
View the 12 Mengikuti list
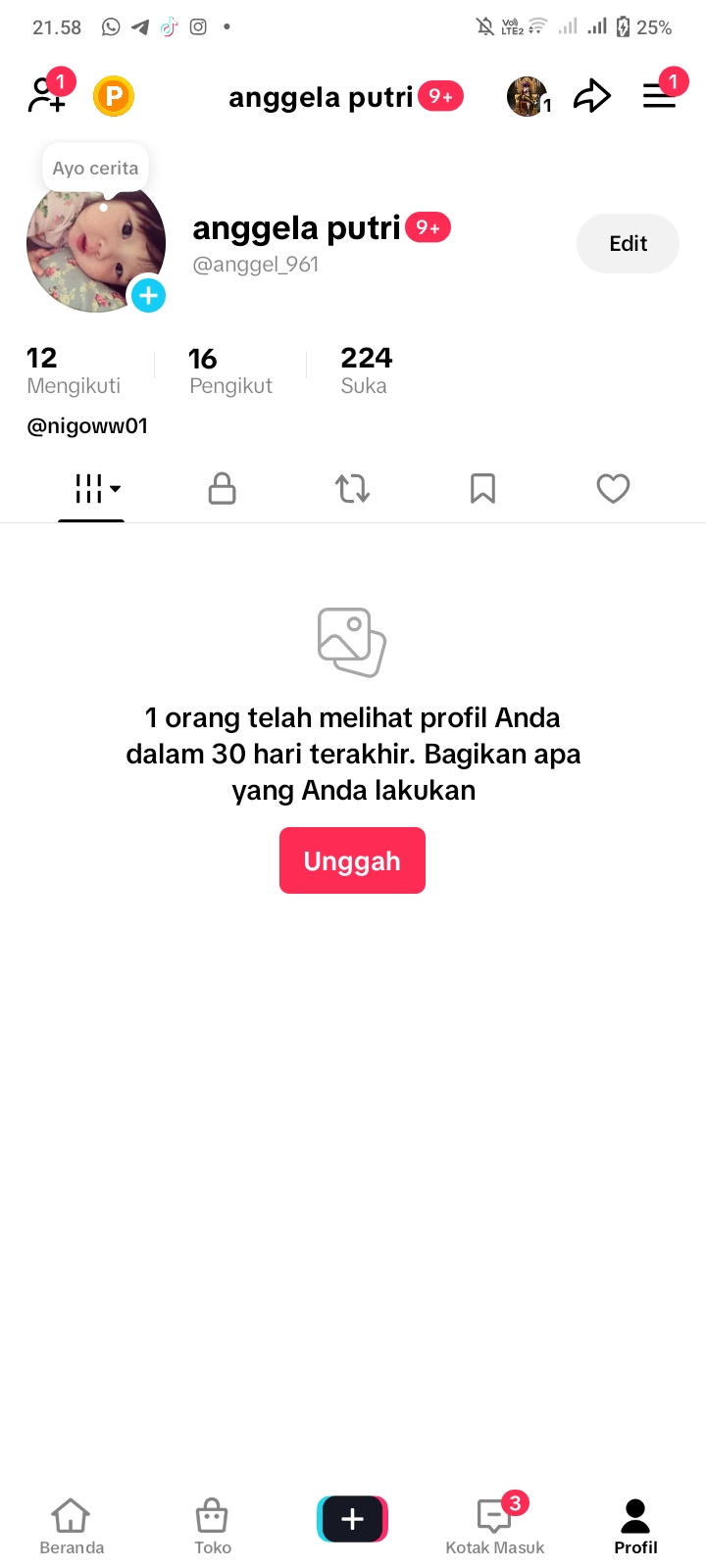pyautogui.click(x=74, y=370)
